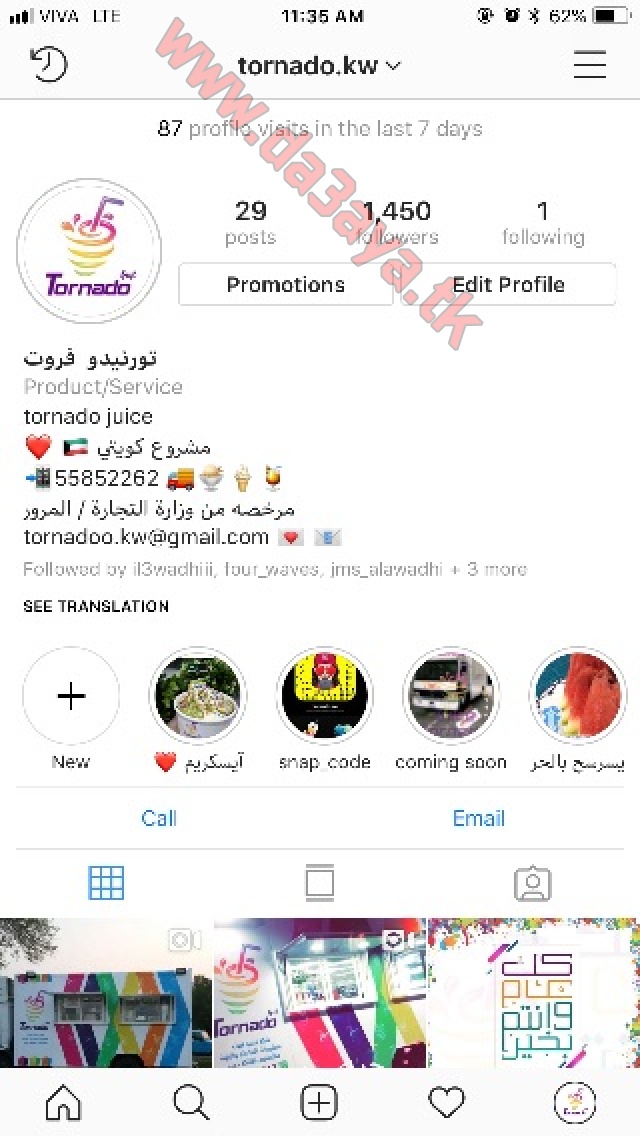This screenshot has height=1136, width=640.
Task: Switch to the single-column feed view tab
Action: tap(320, 883)
